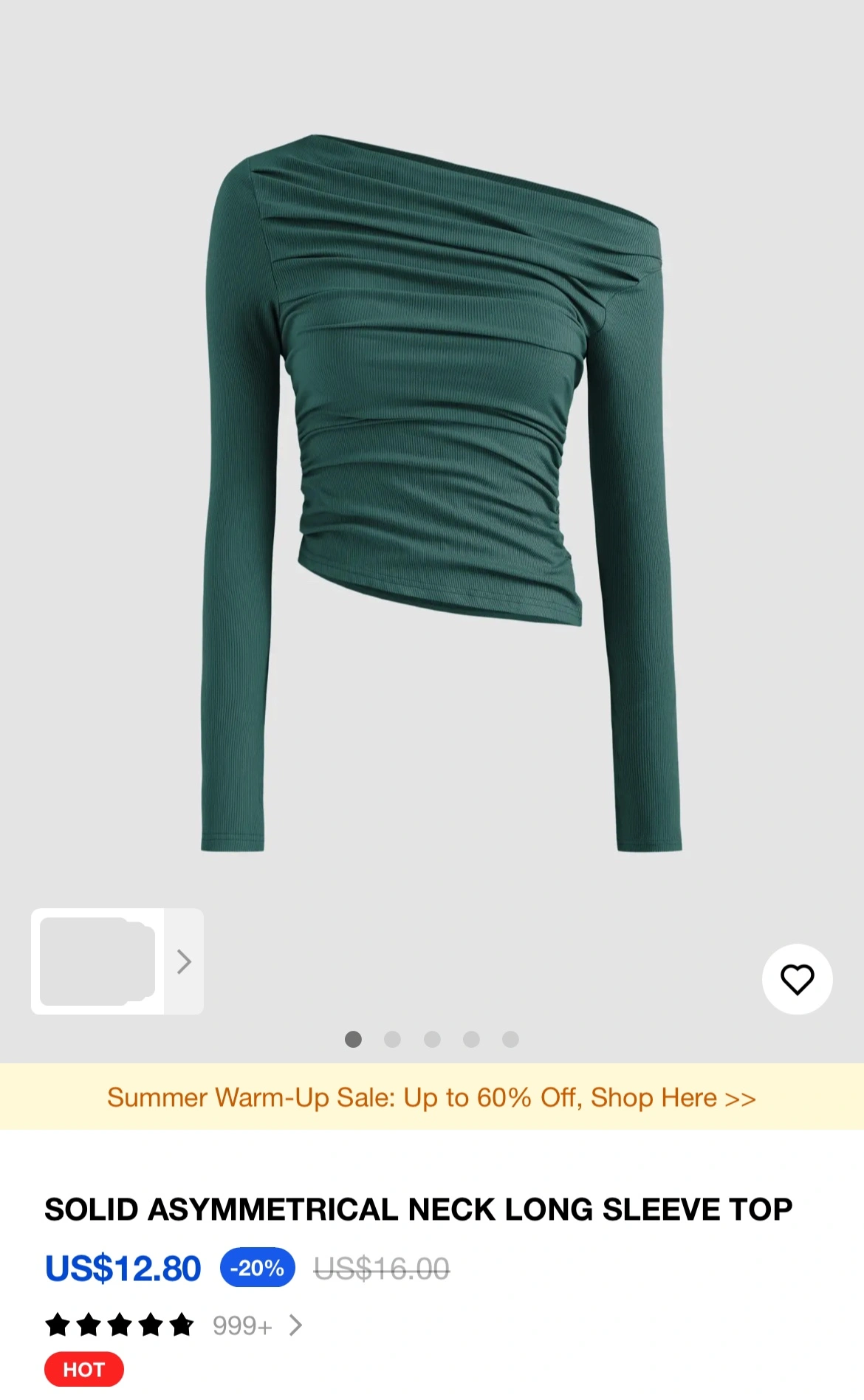Add the top to wishlist with heart icon
This screenshot has height=1400, width=864.
(x=797, y=979)
